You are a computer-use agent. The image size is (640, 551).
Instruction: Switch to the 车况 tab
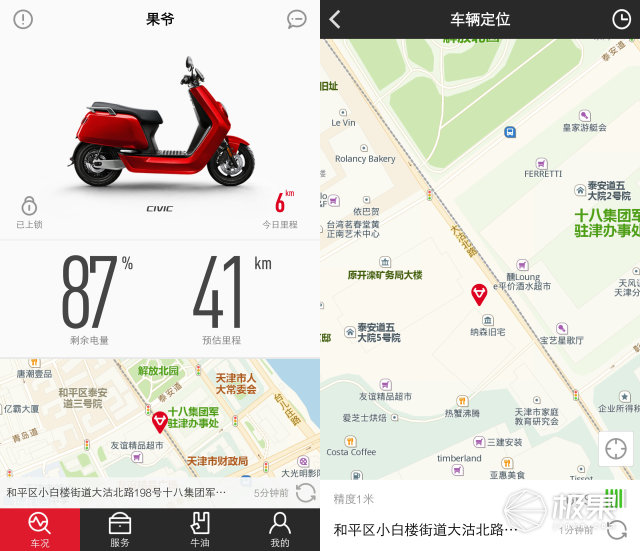(x=40, y=529)
